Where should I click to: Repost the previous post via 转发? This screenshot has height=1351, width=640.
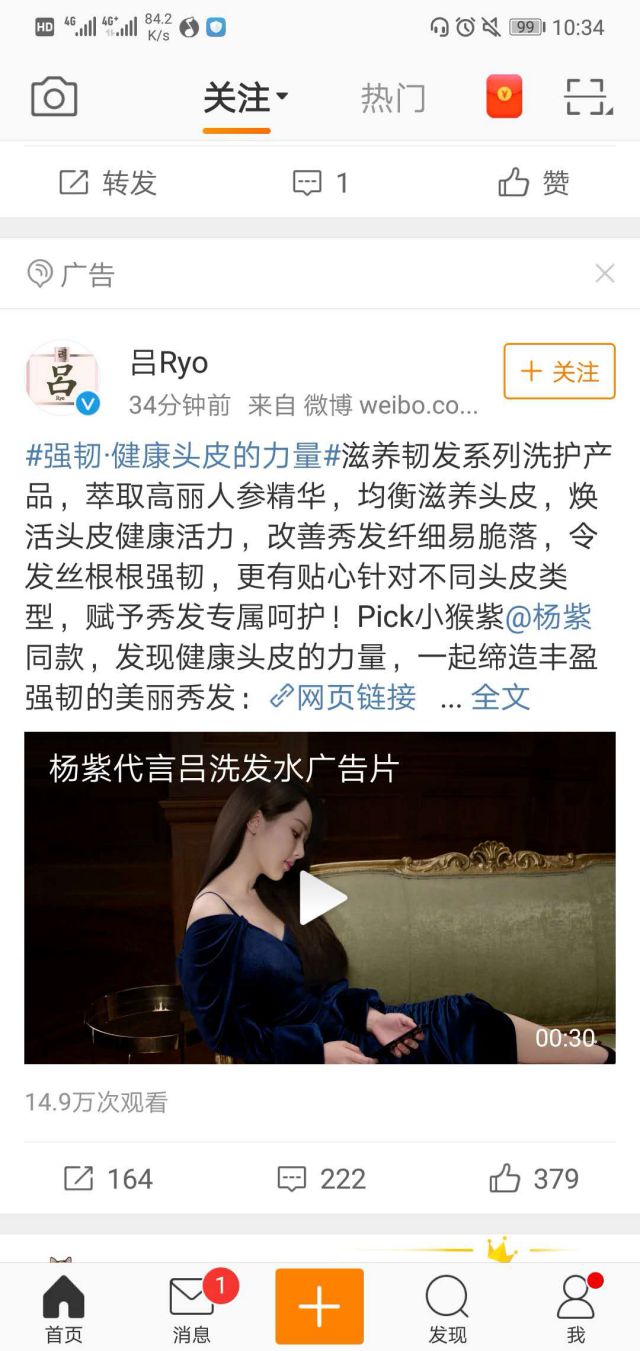[108, 183]
